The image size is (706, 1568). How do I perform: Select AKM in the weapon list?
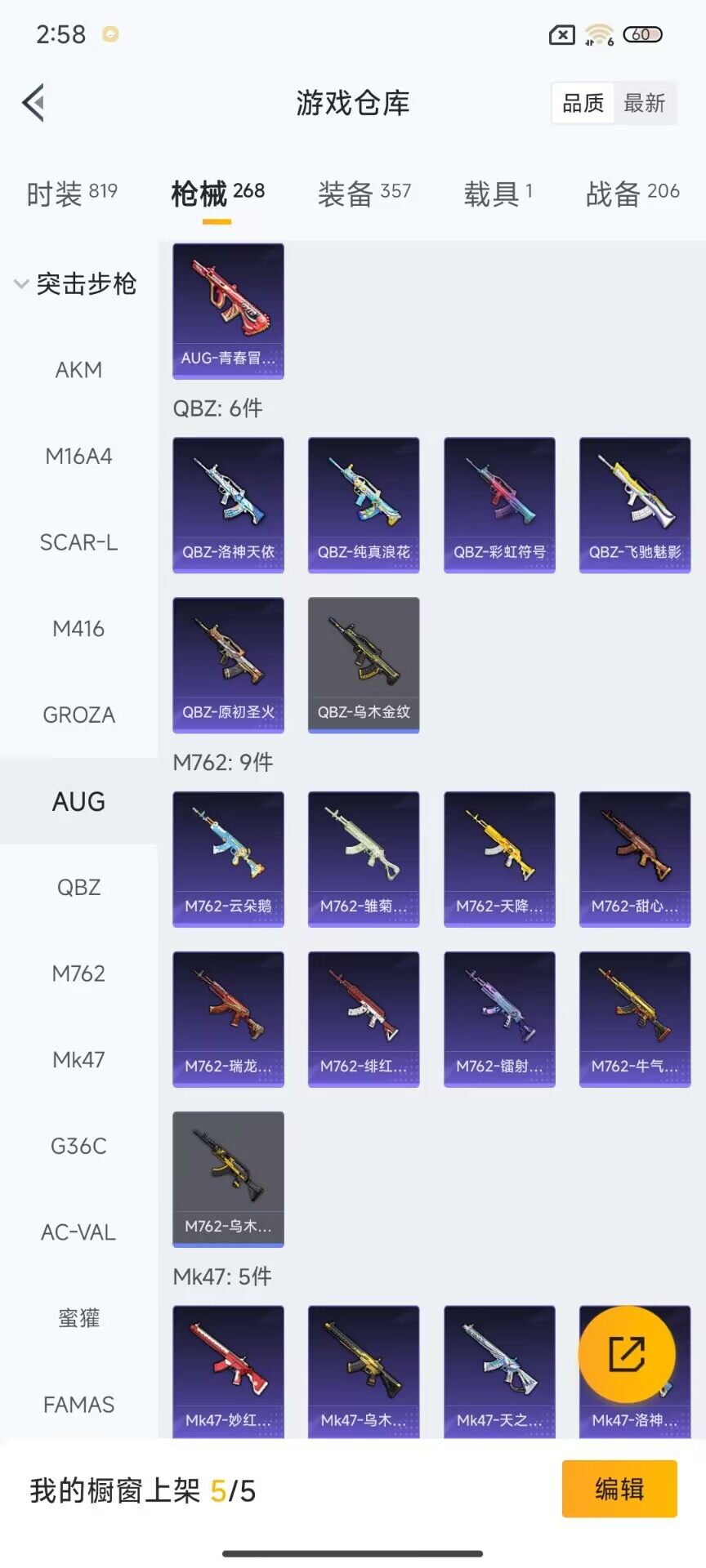[x=78, y=370]
